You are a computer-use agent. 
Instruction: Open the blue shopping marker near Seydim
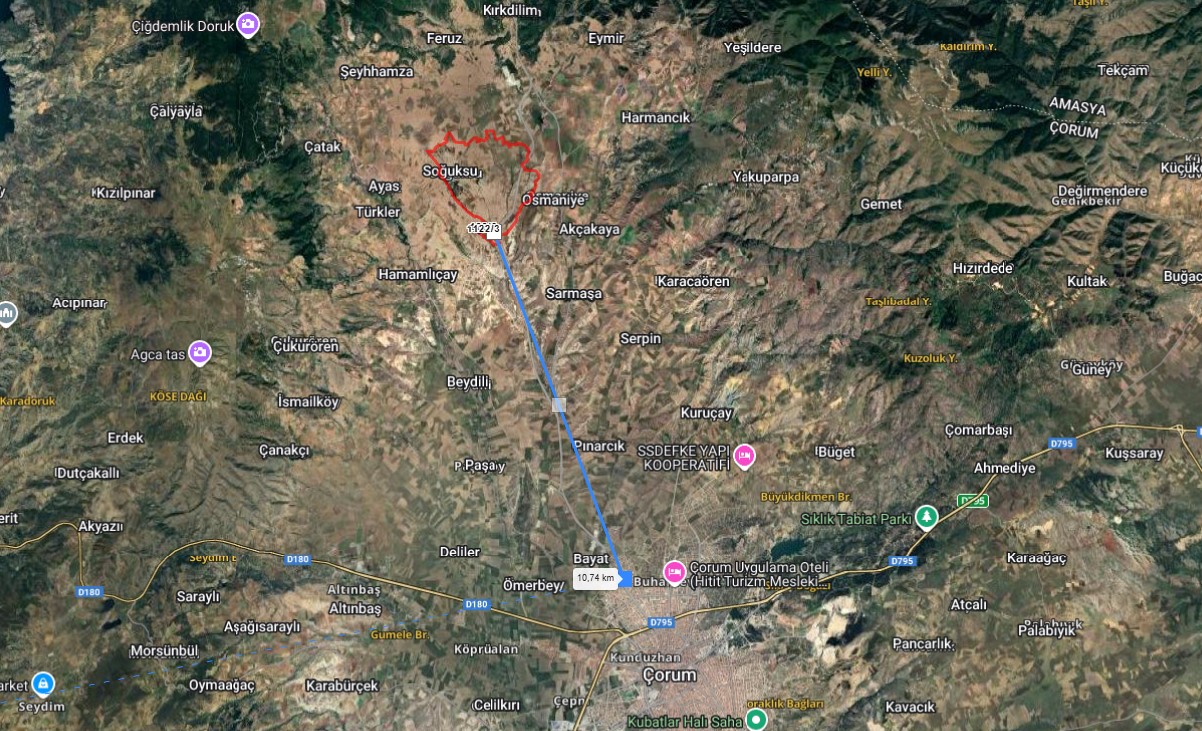point(42,684)
